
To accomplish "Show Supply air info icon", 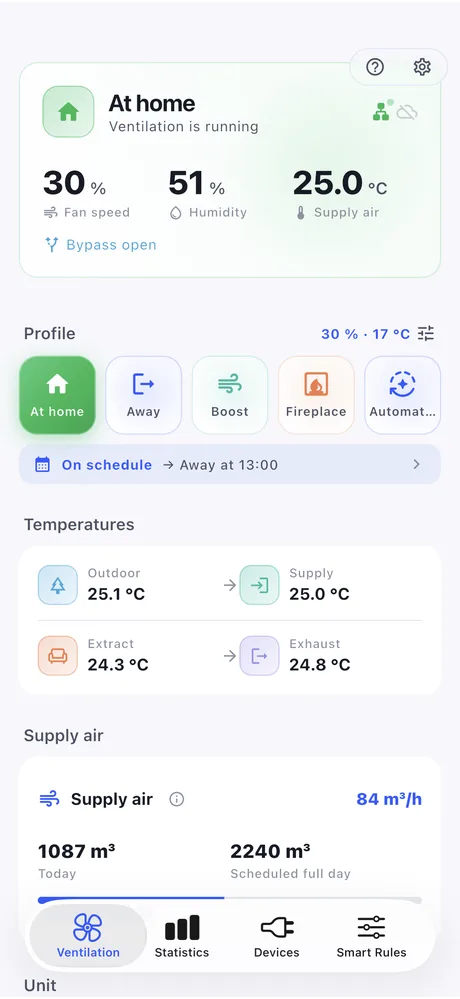I will point(176,799).
